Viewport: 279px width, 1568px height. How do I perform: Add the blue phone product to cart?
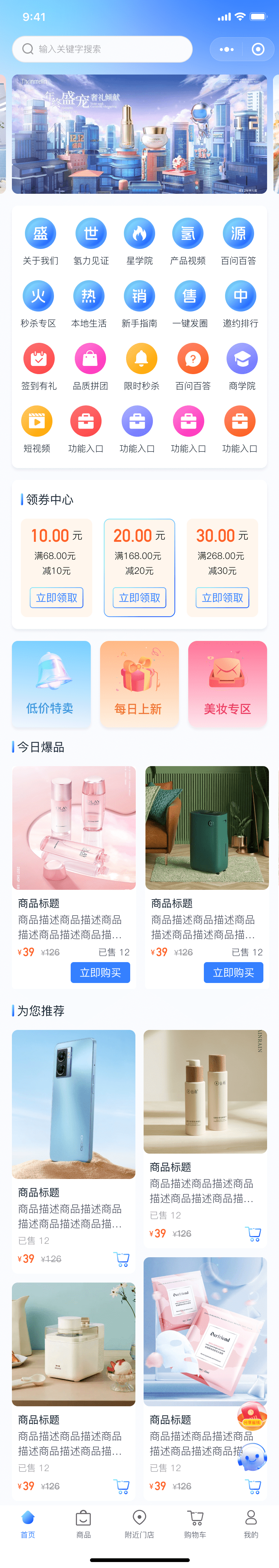(x=122, y=1259)
